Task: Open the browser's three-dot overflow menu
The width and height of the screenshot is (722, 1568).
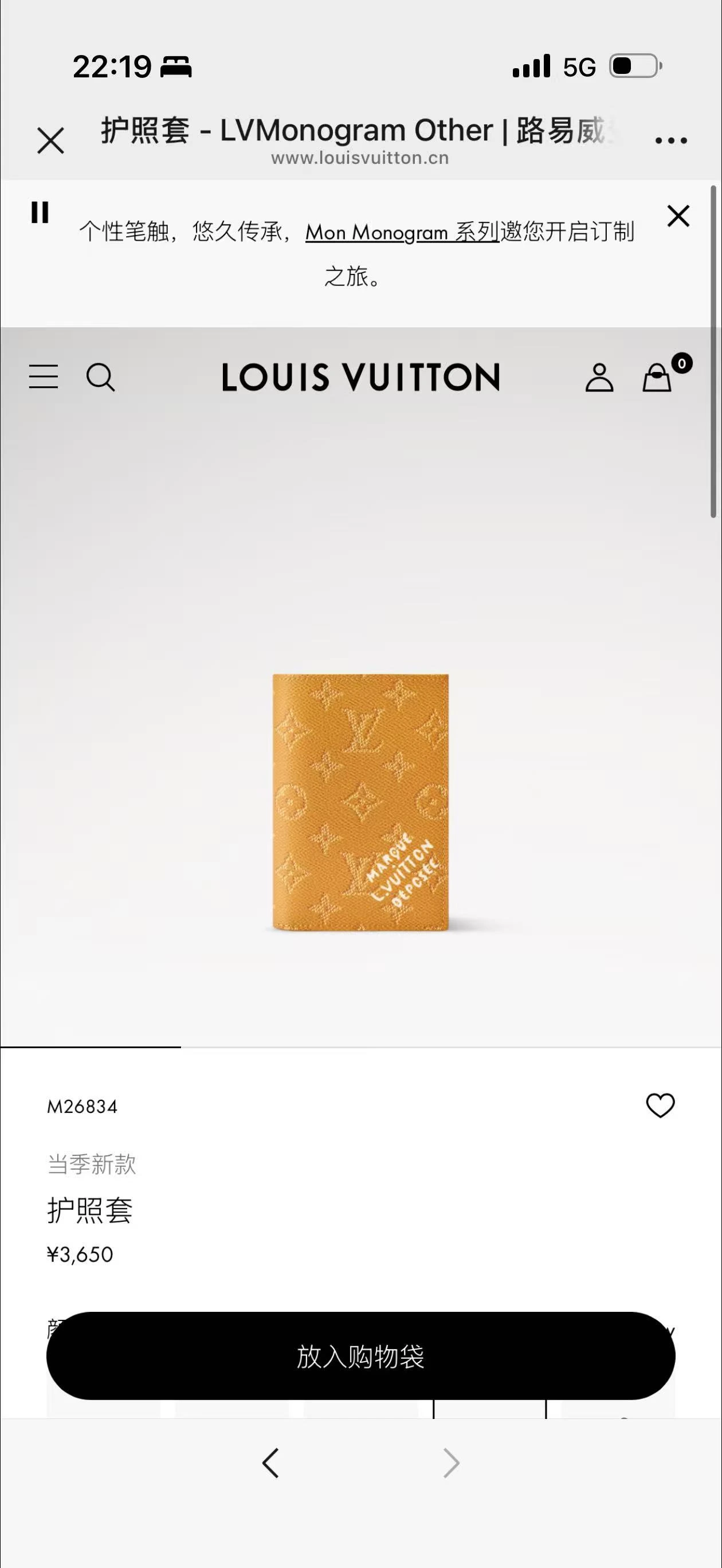Action: tap(671, 140)
